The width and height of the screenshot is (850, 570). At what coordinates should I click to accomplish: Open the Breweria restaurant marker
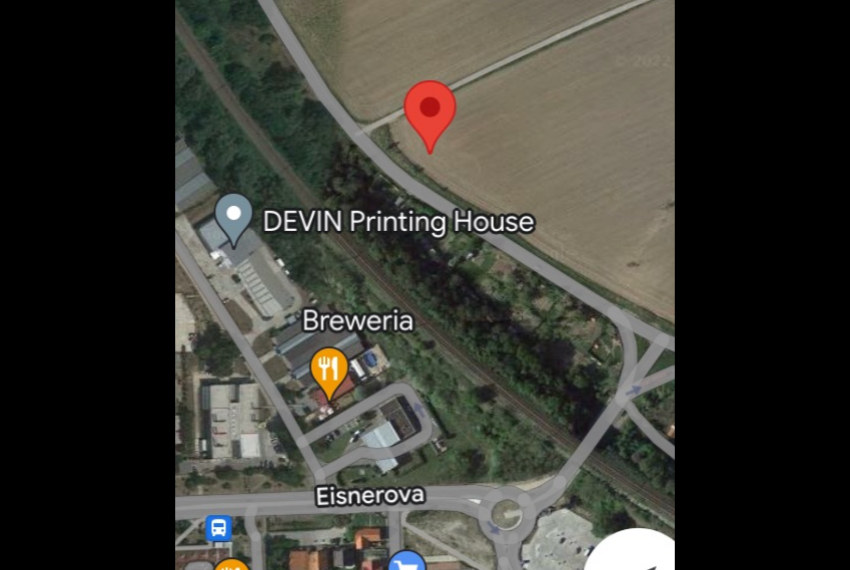(x=328, y=369)
